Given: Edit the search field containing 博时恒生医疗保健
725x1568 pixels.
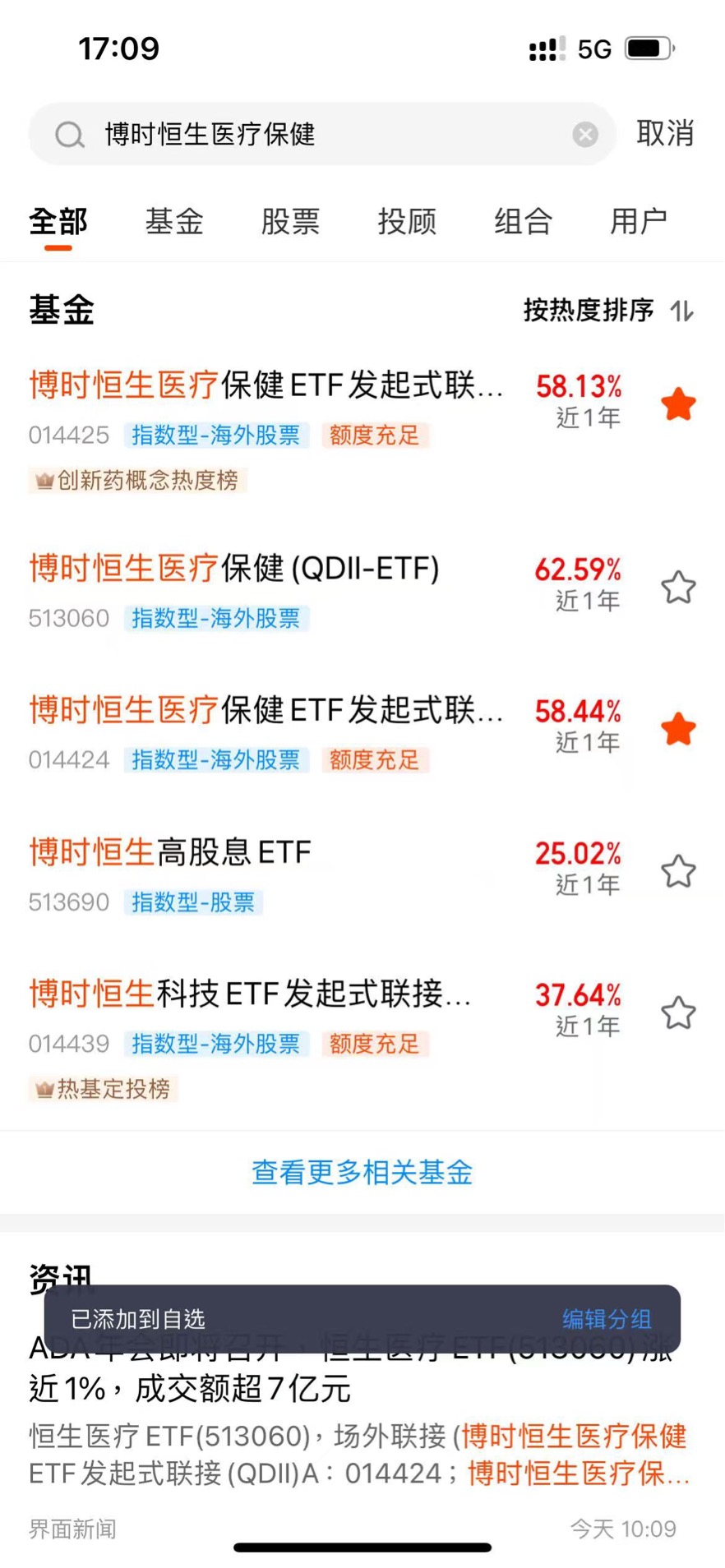Looking at the screenshot, I should coord(322,134).
